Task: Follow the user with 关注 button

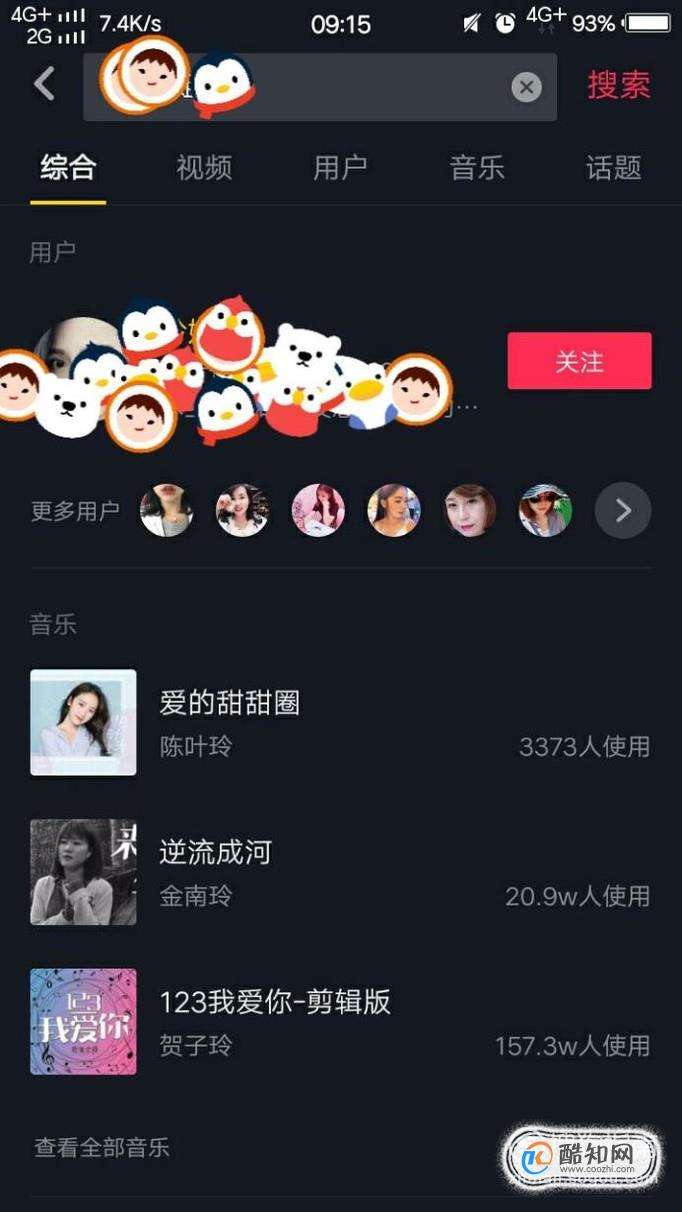Action: [579, 361]
